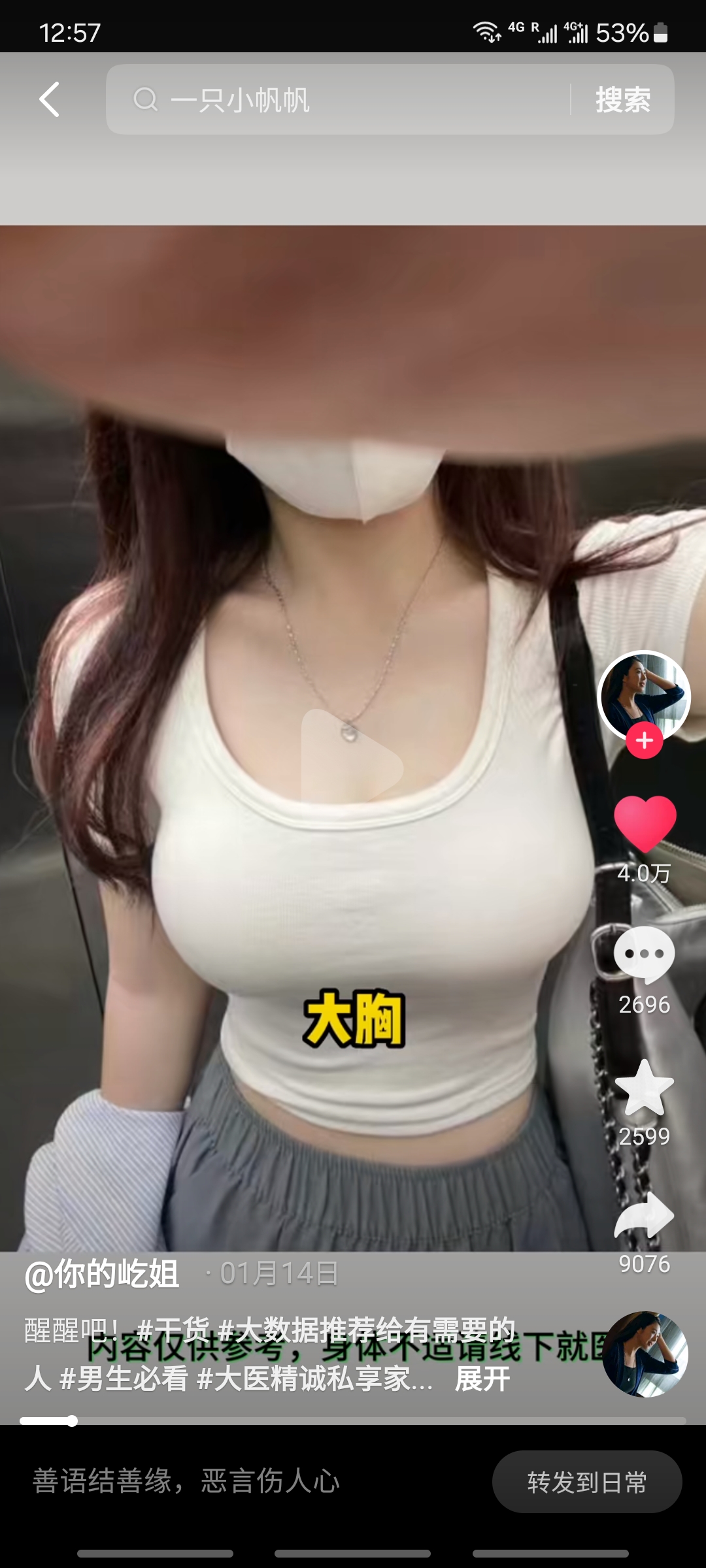The height and width of the screenshot is (1568, 706).
Task: Open the comments with 2696 count
Action: [645, 955]
